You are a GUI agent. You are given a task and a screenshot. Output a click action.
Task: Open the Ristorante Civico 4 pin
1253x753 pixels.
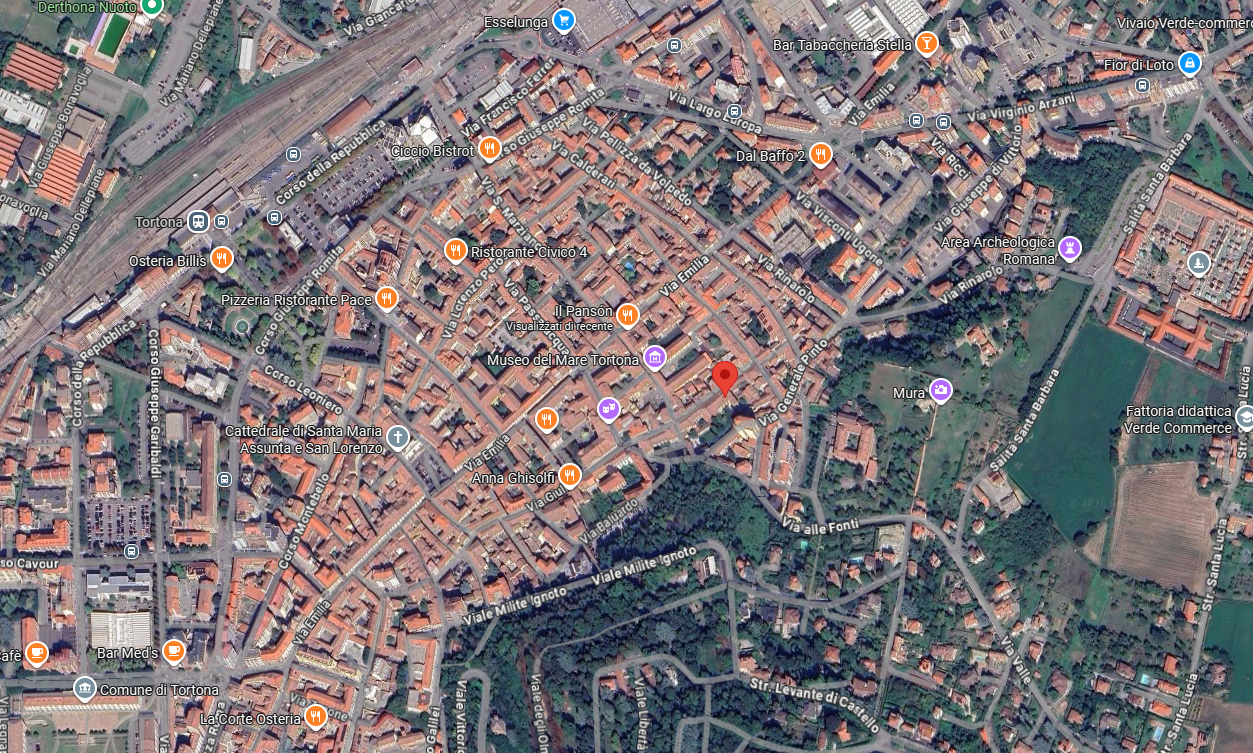pos(456,250)
